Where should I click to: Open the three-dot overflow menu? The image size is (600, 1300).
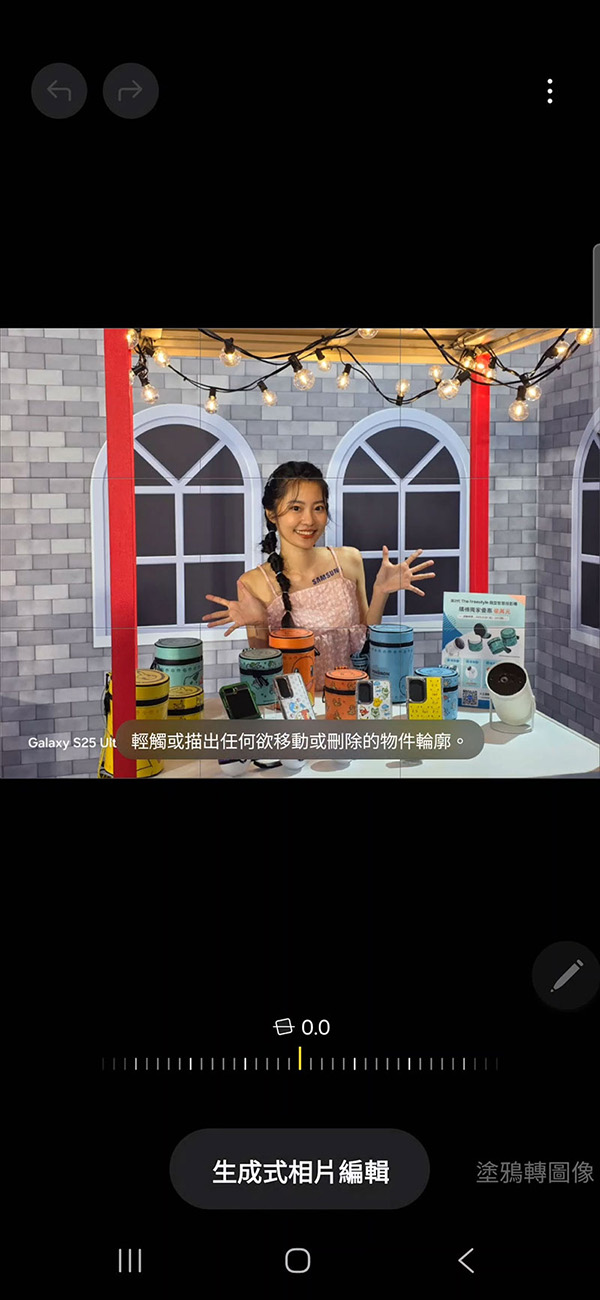click(550, 91)
